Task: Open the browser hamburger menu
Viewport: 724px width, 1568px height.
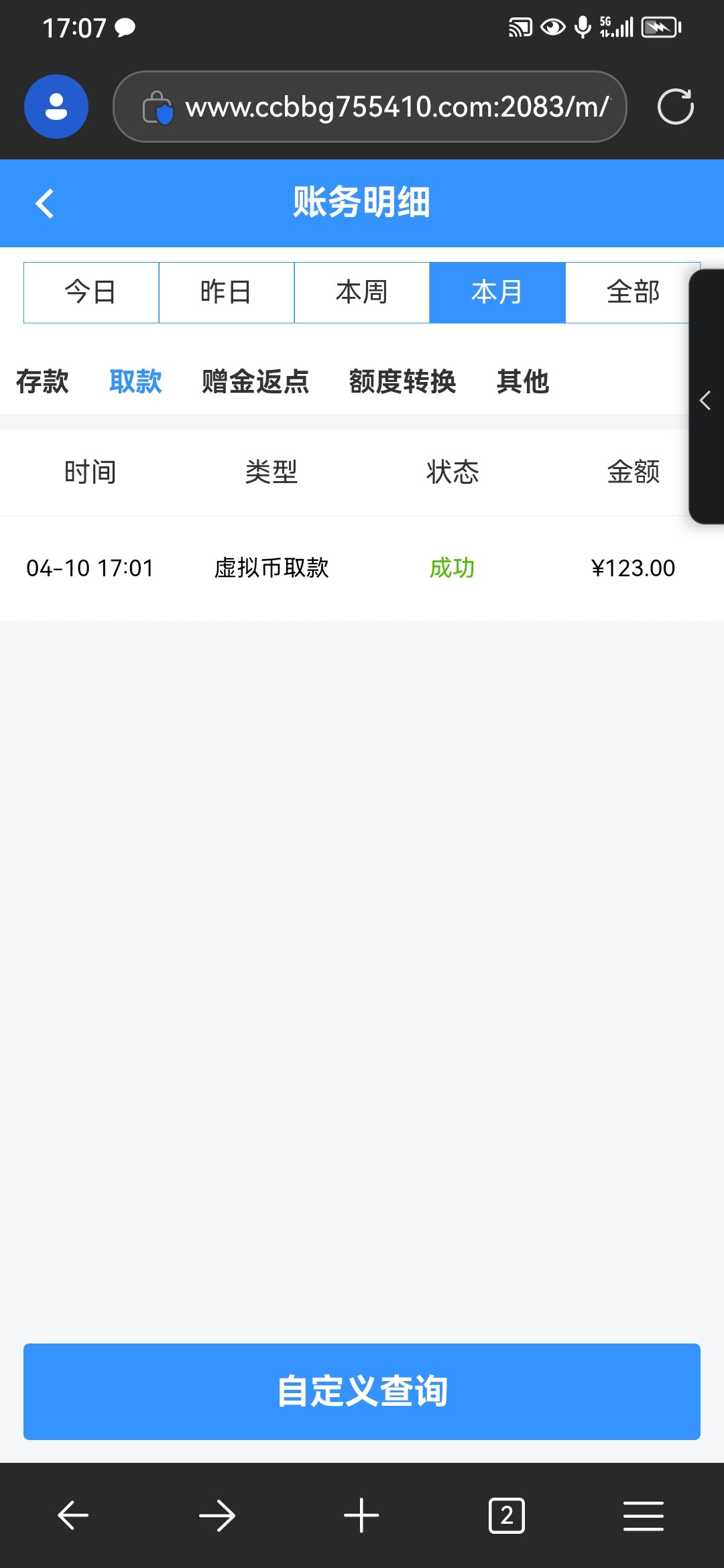Action: click(643, 1516)
